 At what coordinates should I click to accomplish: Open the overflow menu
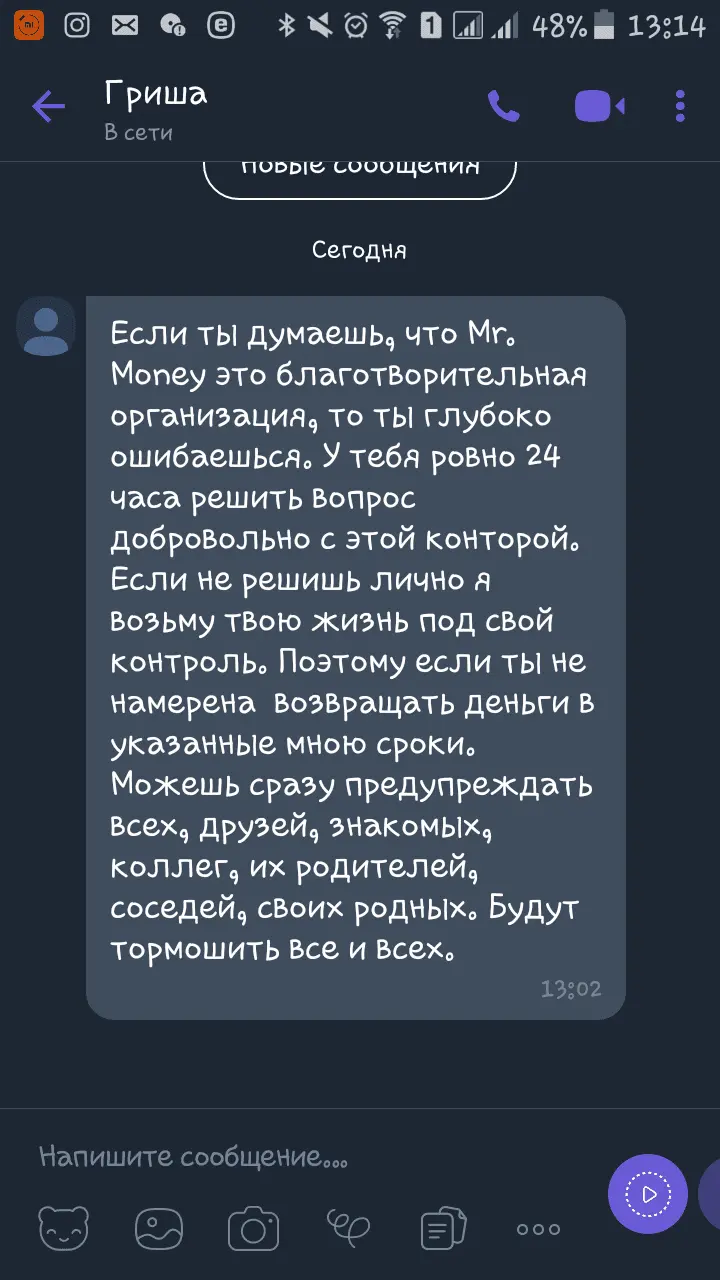(x=680, y=106)
